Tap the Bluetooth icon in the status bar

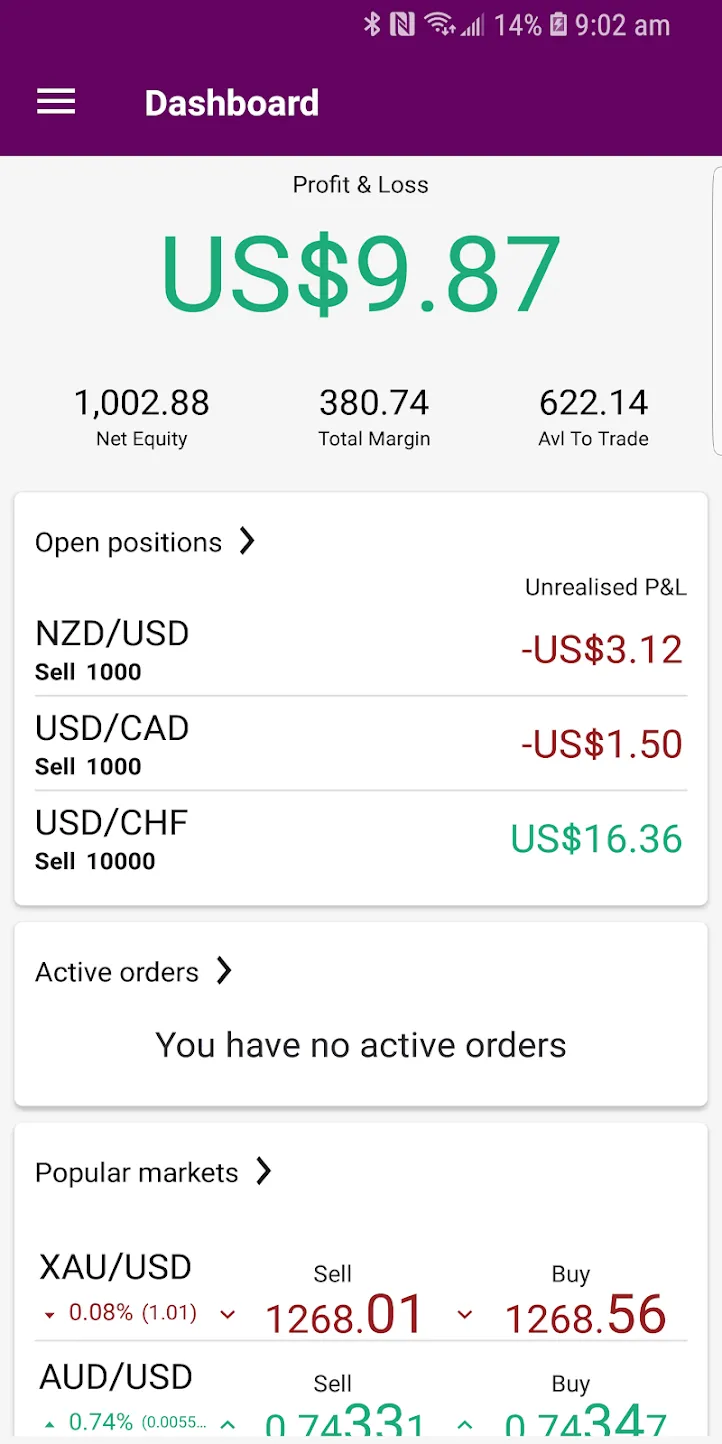(x=372, y=25)
